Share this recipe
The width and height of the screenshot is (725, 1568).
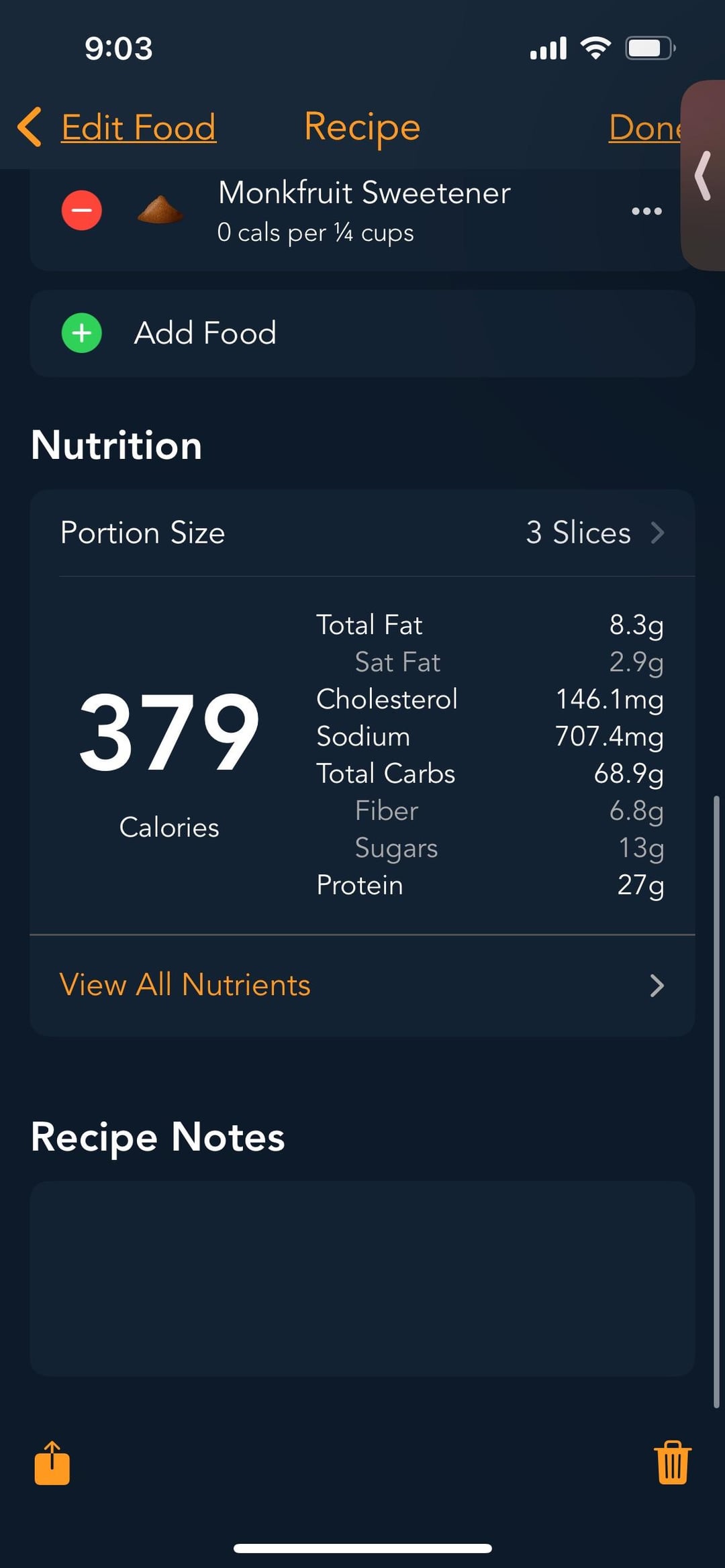coord(52,1463)
